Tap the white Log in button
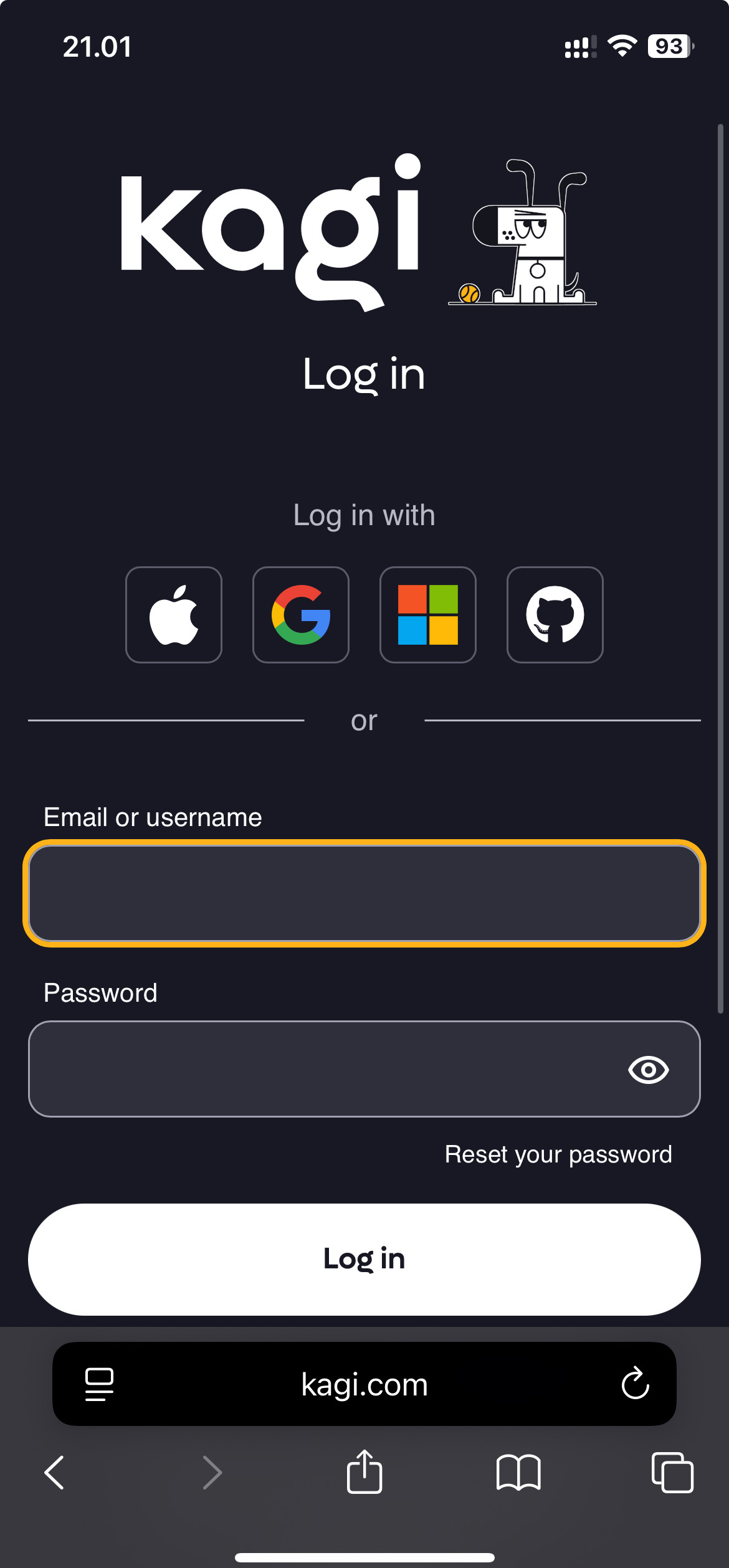 [x=364, y=1259]
